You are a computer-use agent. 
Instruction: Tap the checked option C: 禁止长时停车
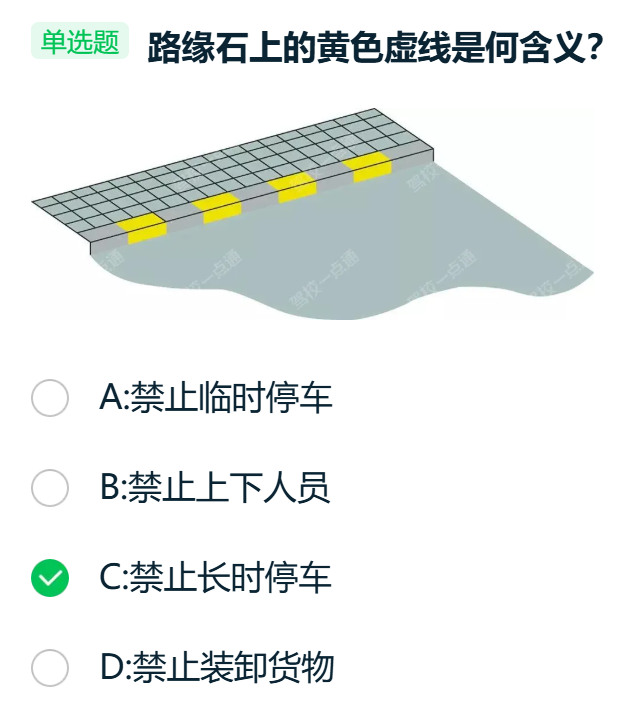coord(51,578)
